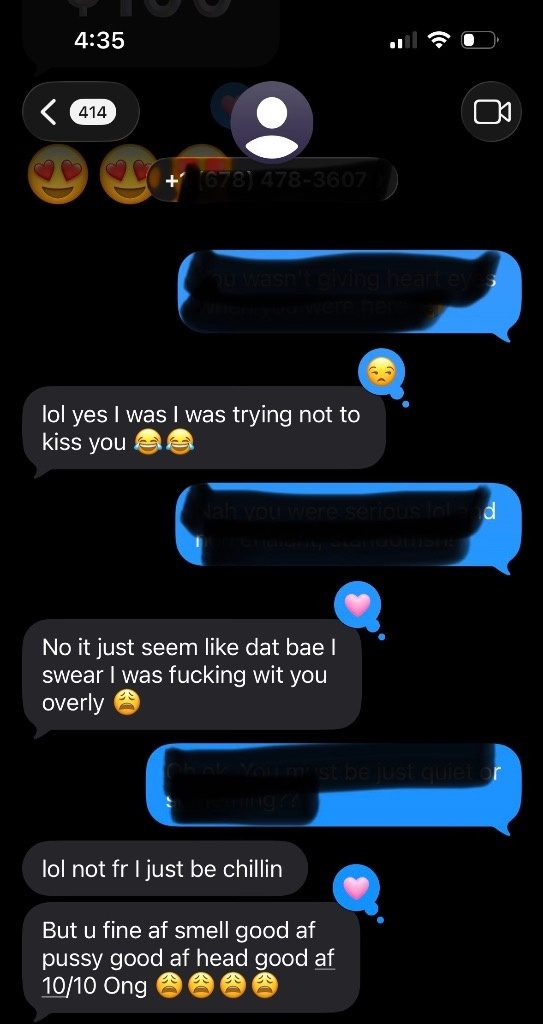Go back to the message list

coord(80,112)
